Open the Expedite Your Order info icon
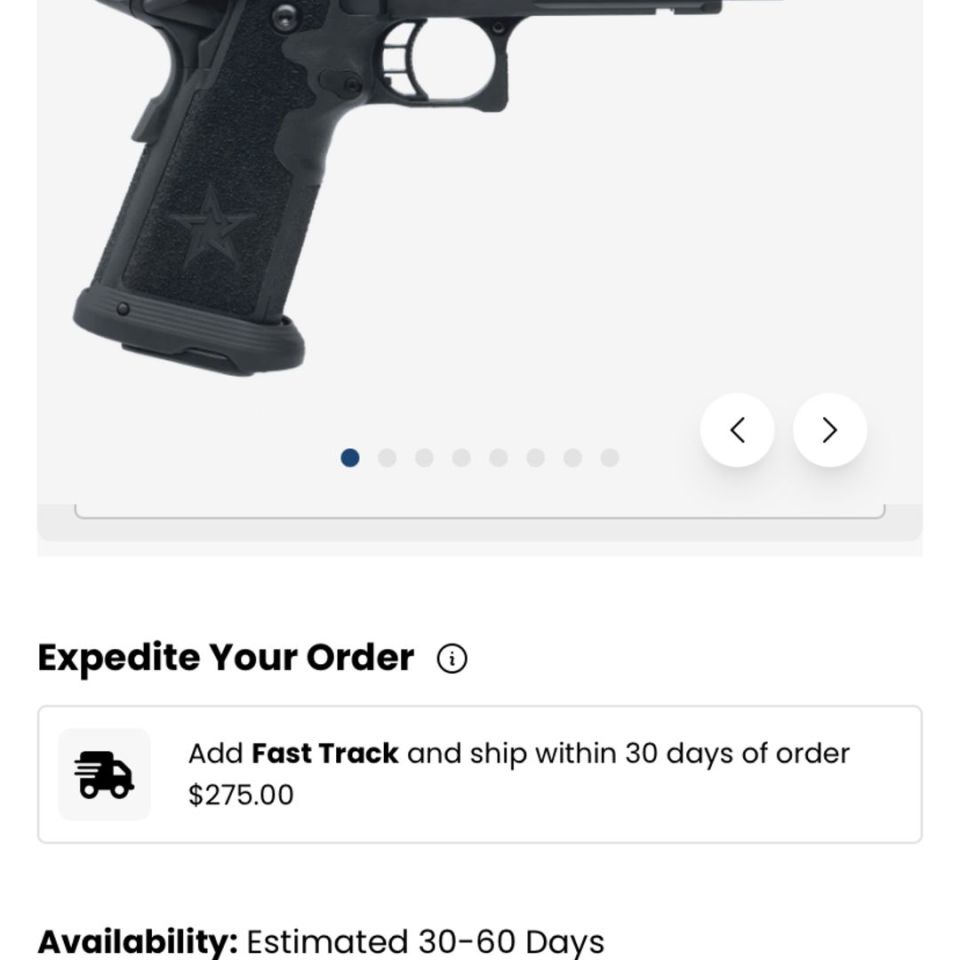The height and width of the screenshot is (960, 960). [x=452, y=659]
